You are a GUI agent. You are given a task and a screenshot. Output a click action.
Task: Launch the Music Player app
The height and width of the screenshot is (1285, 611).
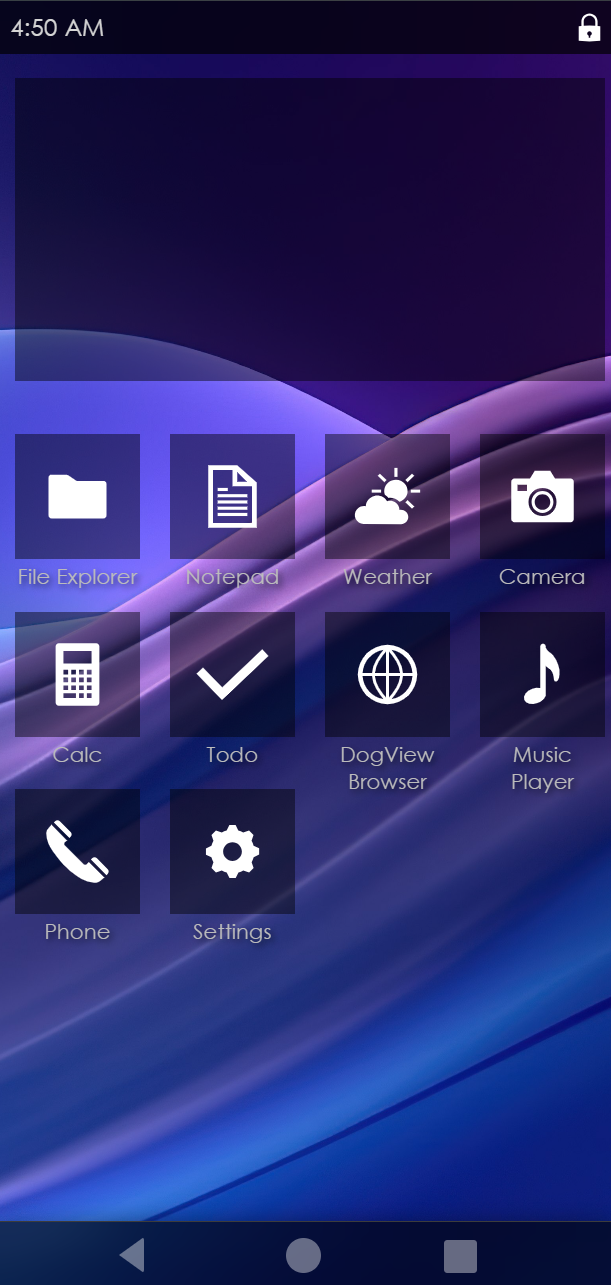point(542,674)
